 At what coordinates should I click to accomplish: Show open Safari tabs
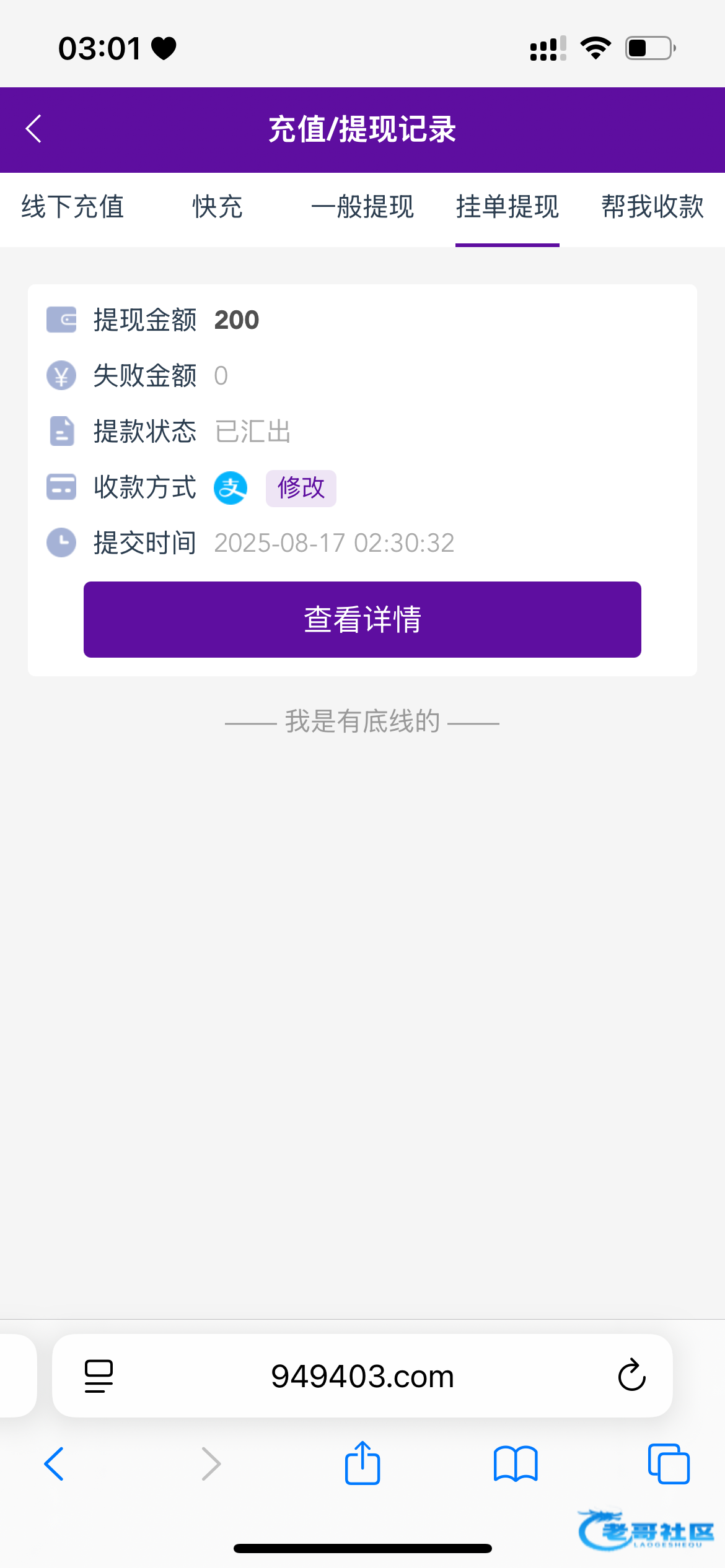(669, 1464)
